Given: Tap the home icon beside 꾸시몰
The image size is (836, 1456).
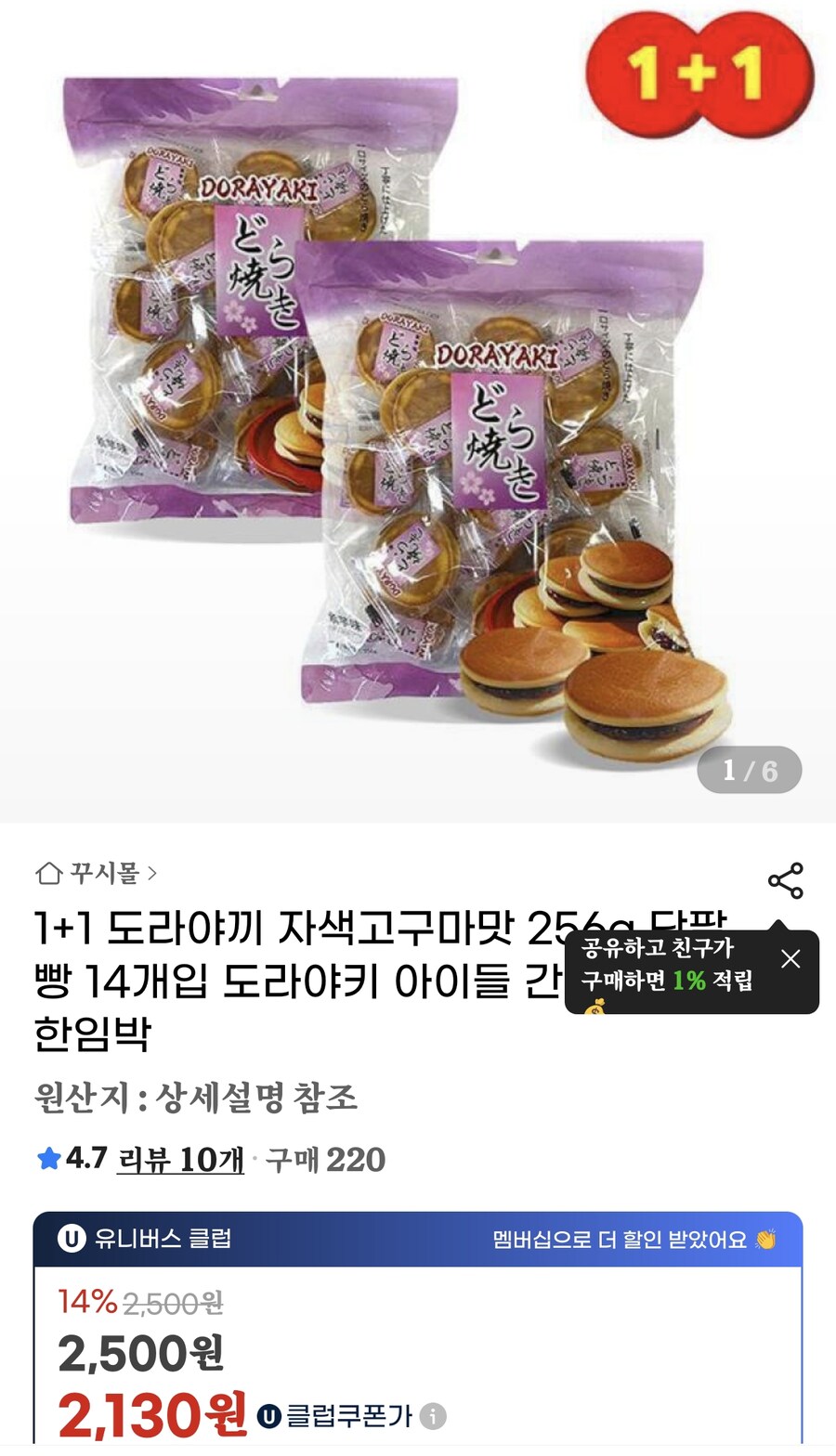Looking at the screenshot, I should (x=47, y=874).
